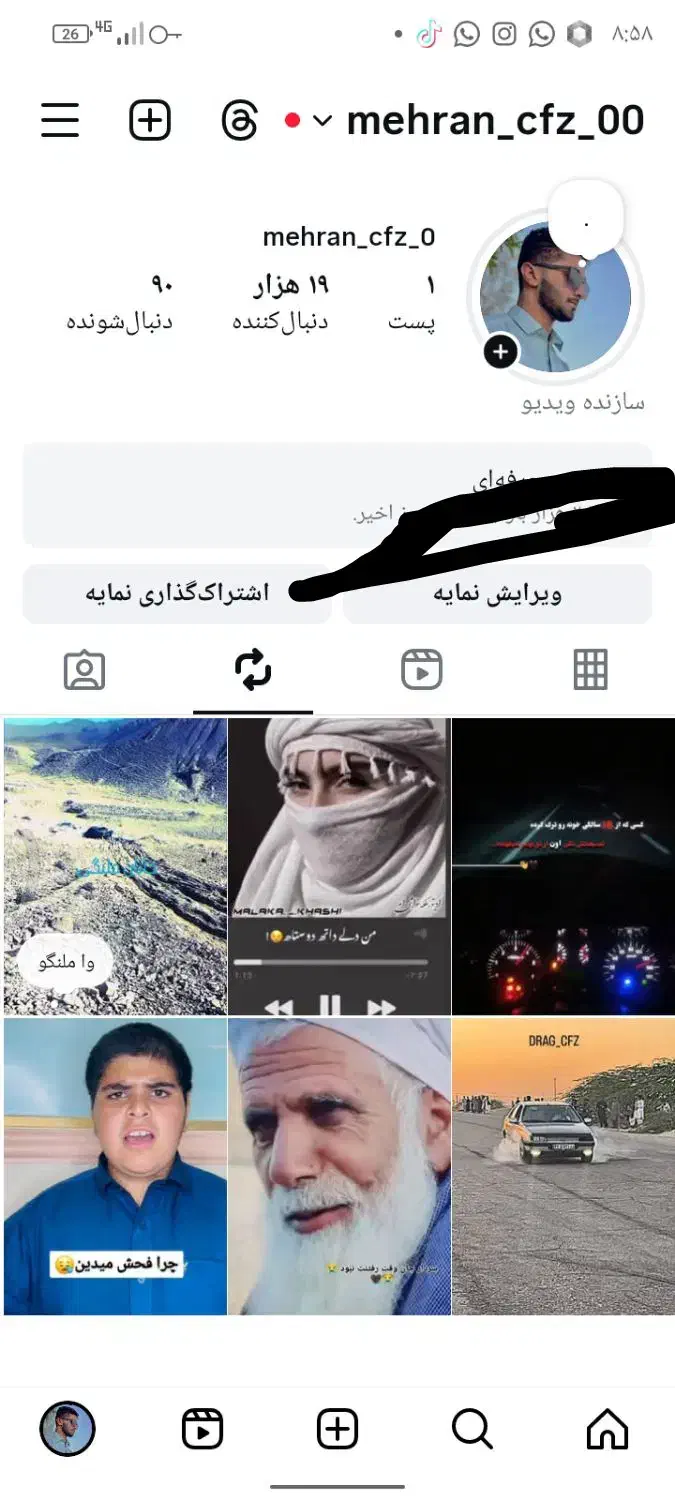675x1500 pixels.
Task: Tap the ویرایش نمایه button
Action: point(497,594)
